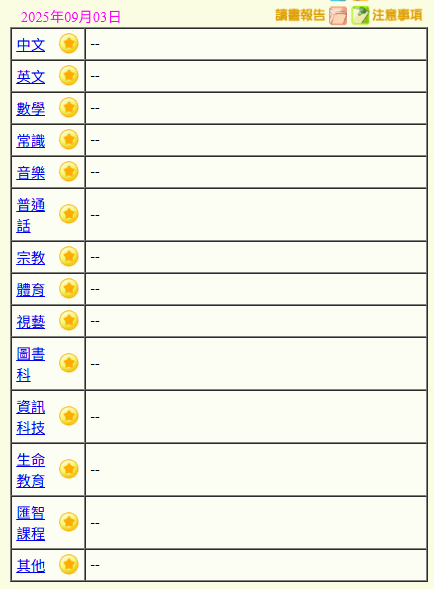Open the 英文 subject link
Screen dimensions: 434x589
tap(31, 77)
